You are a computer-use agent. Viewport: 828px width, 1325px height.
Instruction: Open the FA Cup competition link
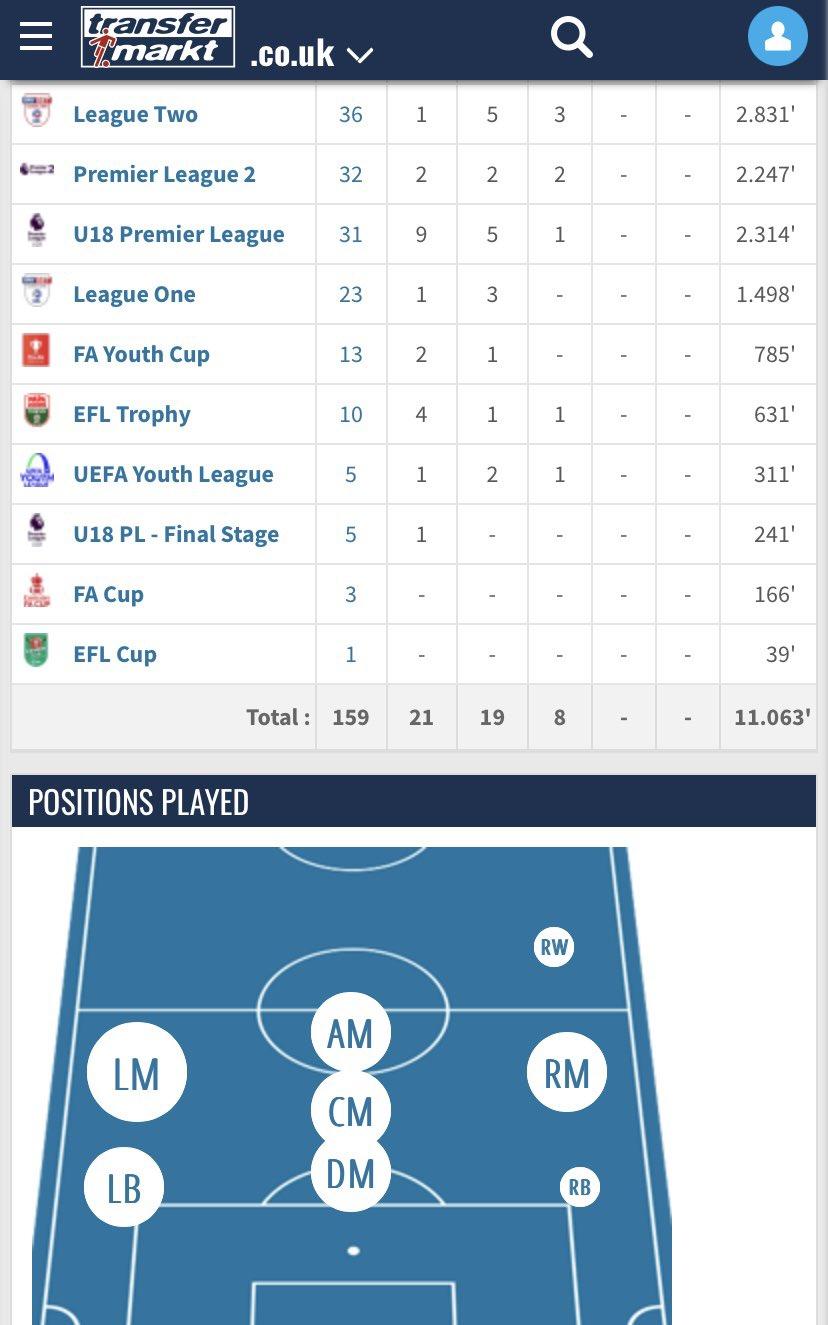[108, 594]
